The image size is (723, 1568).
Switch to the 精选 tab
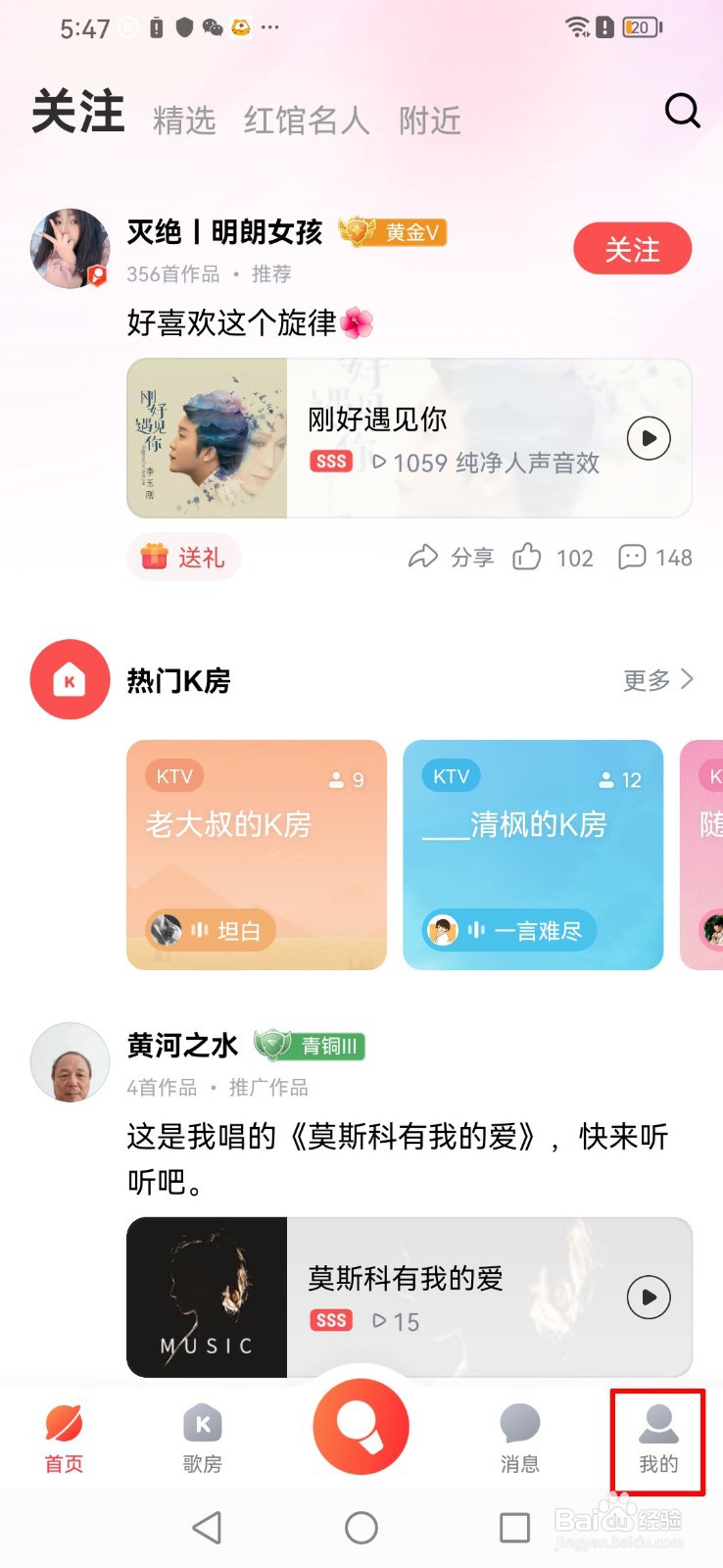pyautogui.click(x=184, y=122)
